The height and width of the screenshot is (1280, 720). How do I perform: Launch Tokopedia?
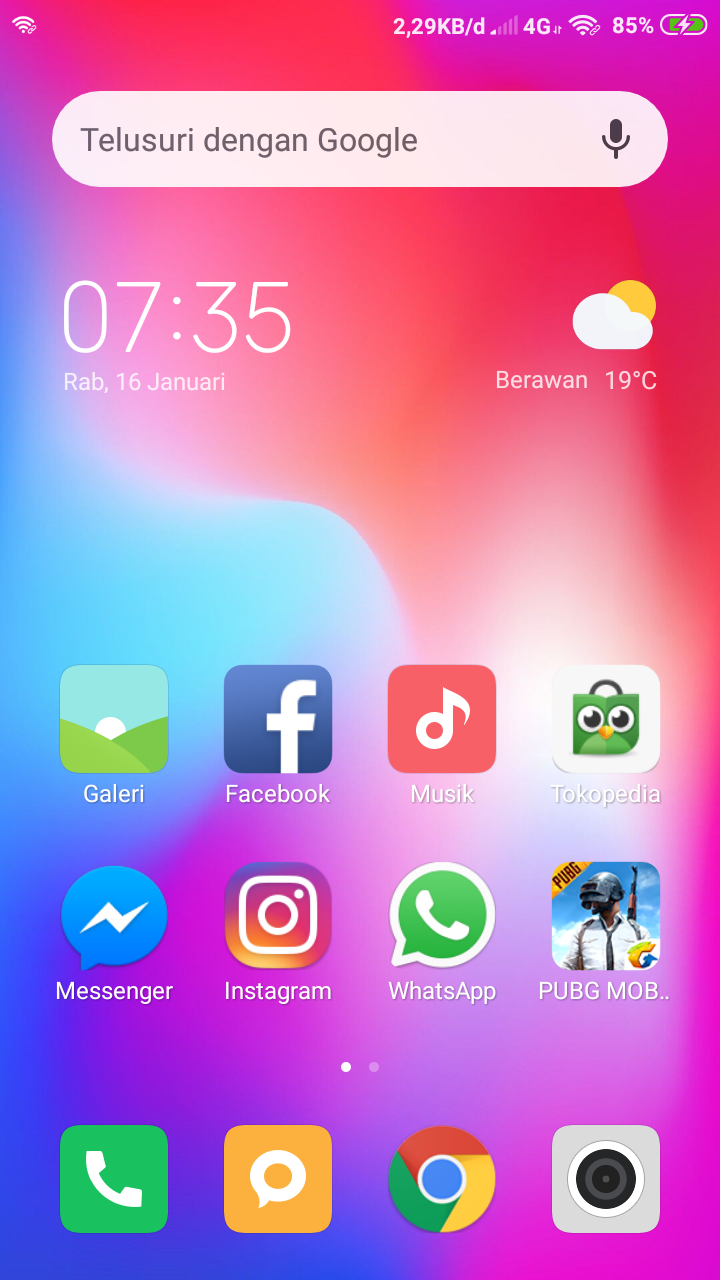click(x=606, y=719)
